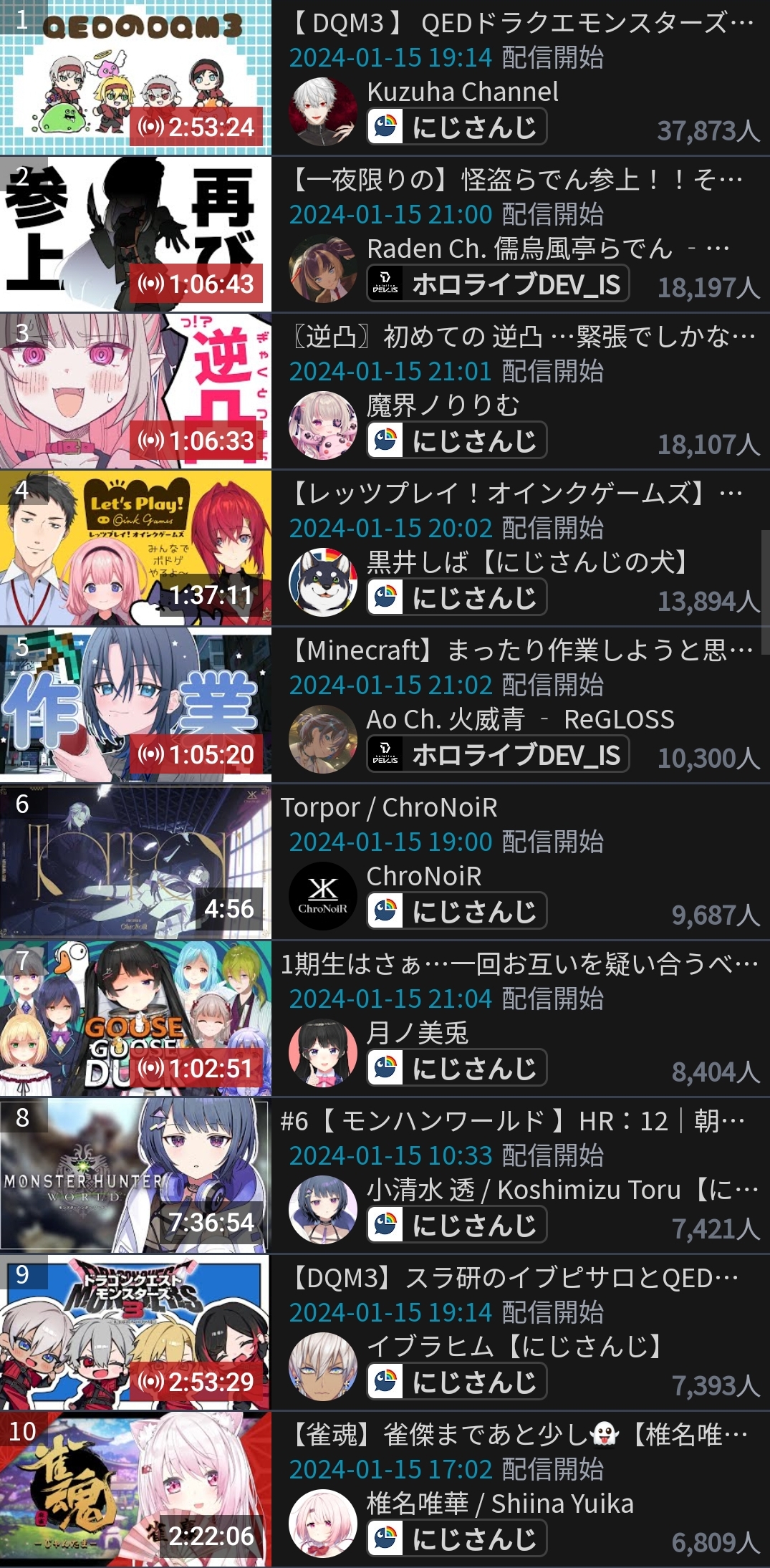The image size is (770, 1568).
Task: Tap the ホロライブDEV_IS tag under Ao Ch. 火威青
Action: click(498, 754)
